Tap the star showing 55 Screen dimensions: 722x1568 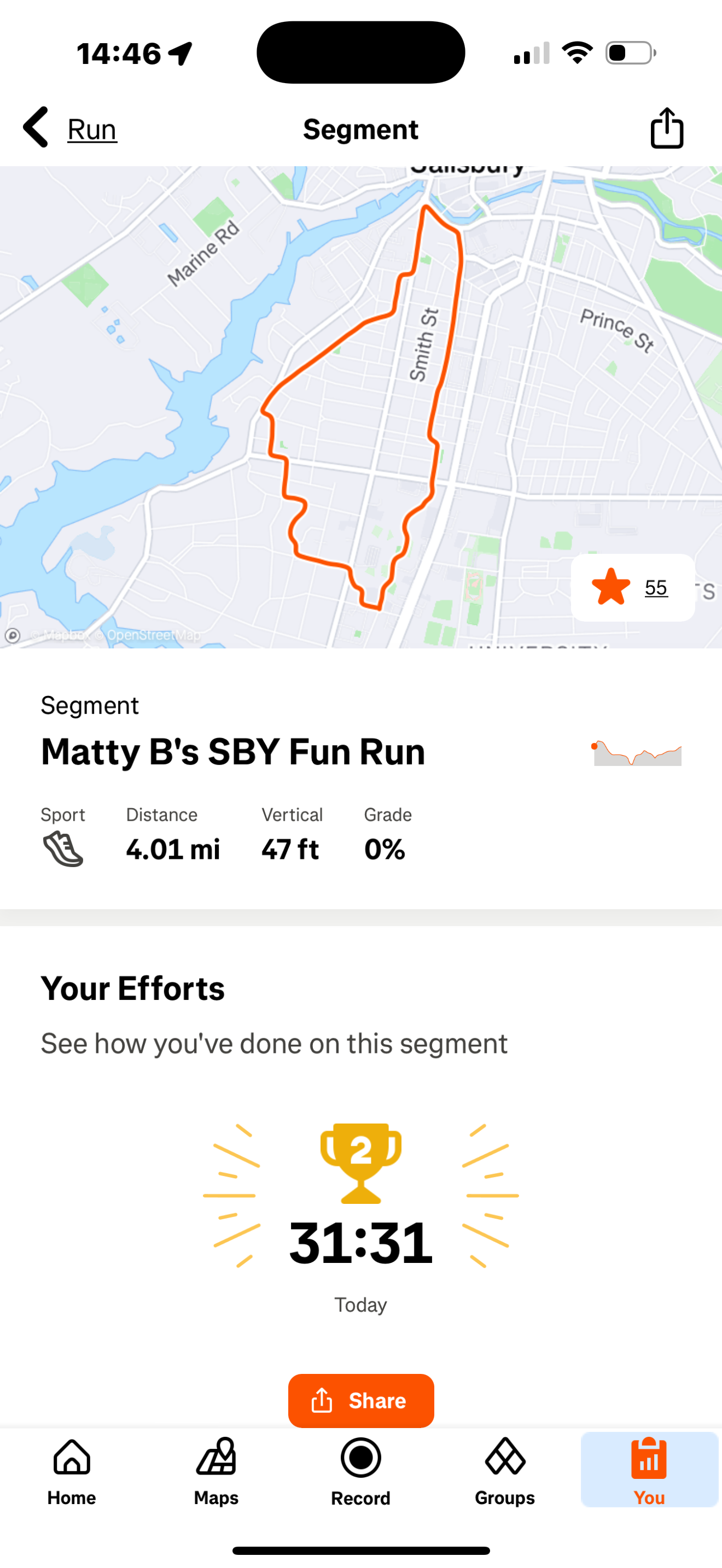[x=632, y=587]
